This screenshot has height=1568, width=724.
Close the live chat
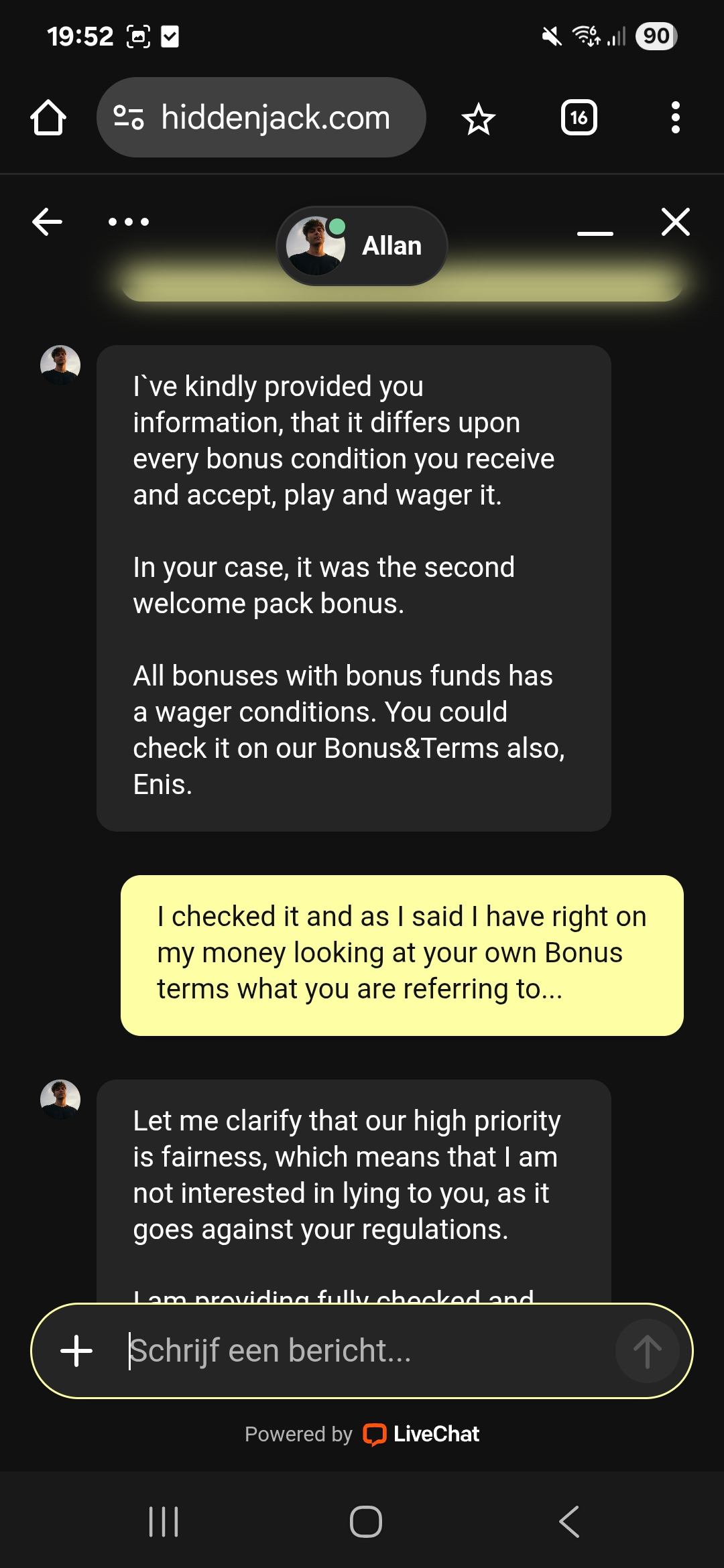click(x=675, y=222)
